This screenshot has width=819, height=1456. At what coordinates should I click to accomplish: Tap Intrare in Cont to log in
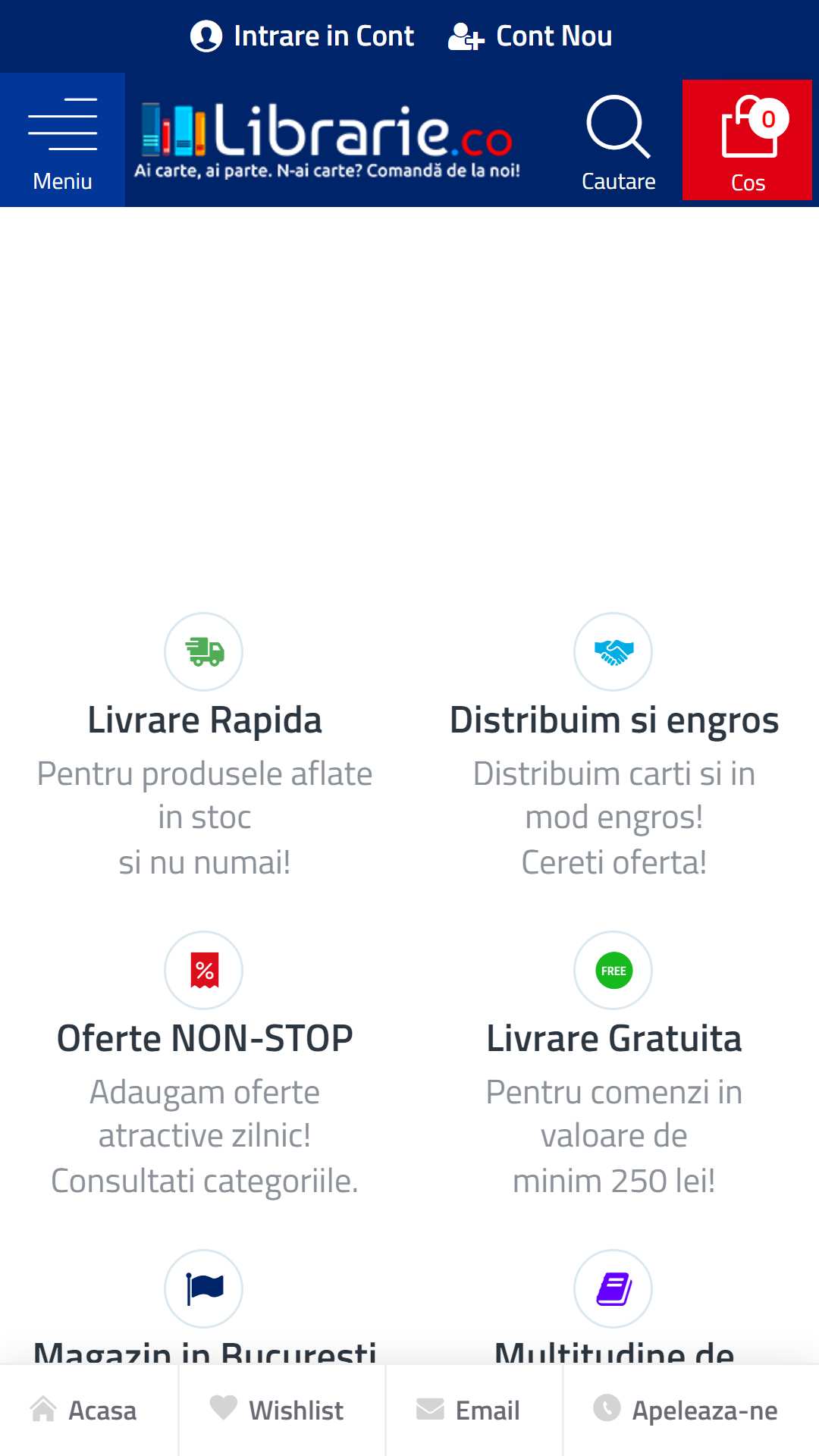[302, 36]
